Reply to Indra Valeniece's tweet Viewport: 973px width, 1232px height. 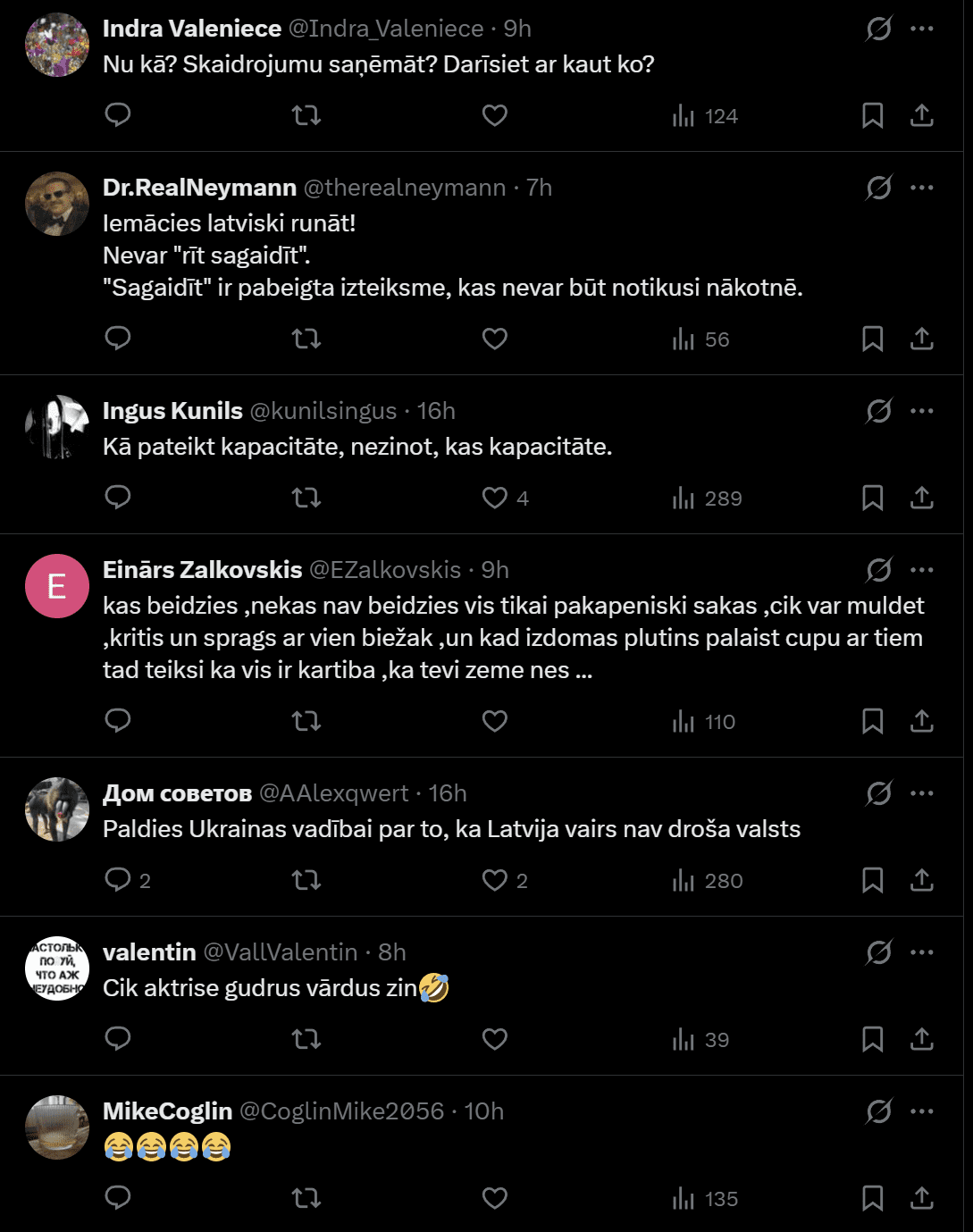[118, 115]
